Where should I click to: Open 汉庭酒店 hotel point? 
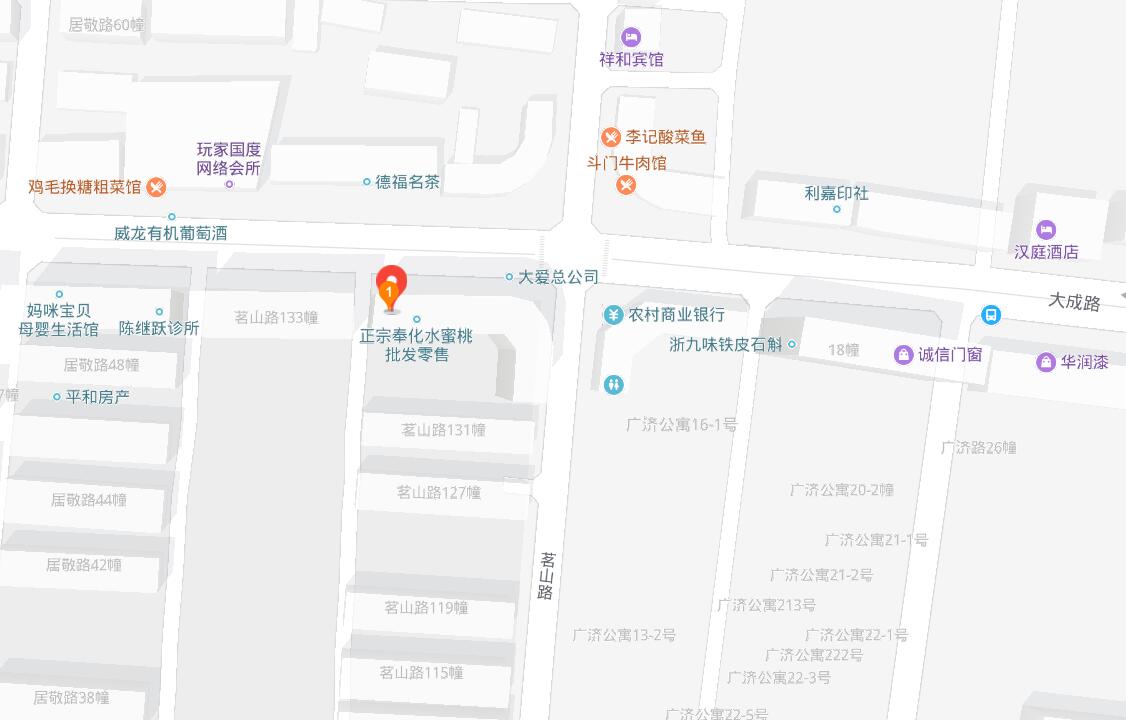1046,230
